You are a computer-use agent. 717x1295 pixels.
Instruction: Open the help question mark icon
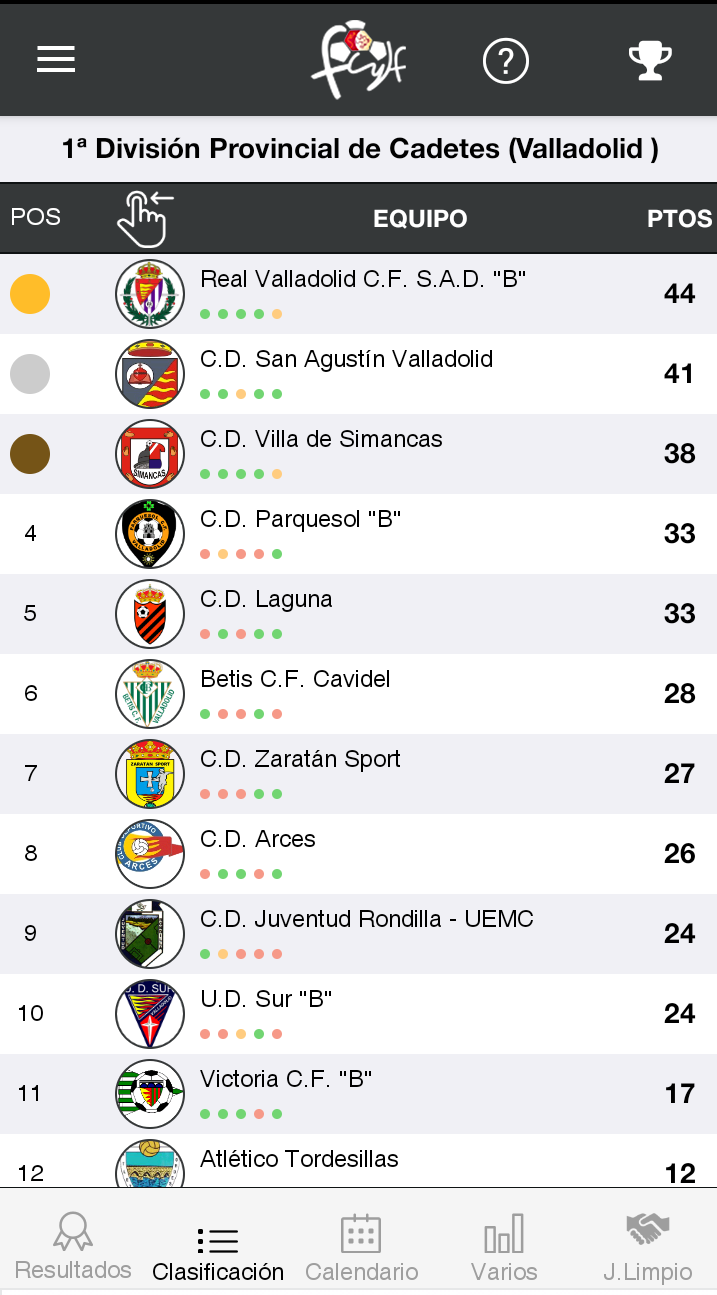[505, 61]
